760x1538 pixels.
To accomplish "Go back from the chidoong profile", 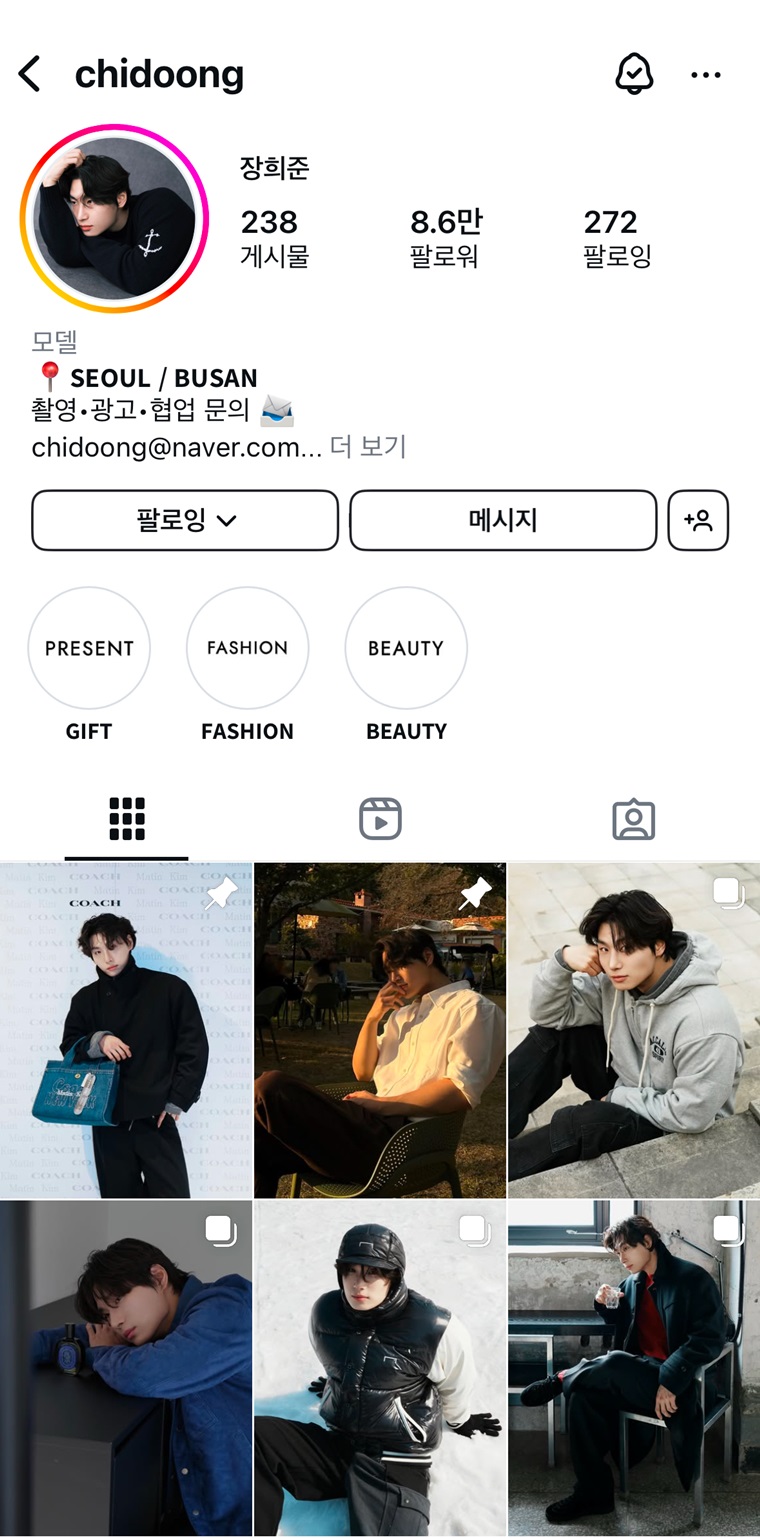I will [x=30, y=75].
